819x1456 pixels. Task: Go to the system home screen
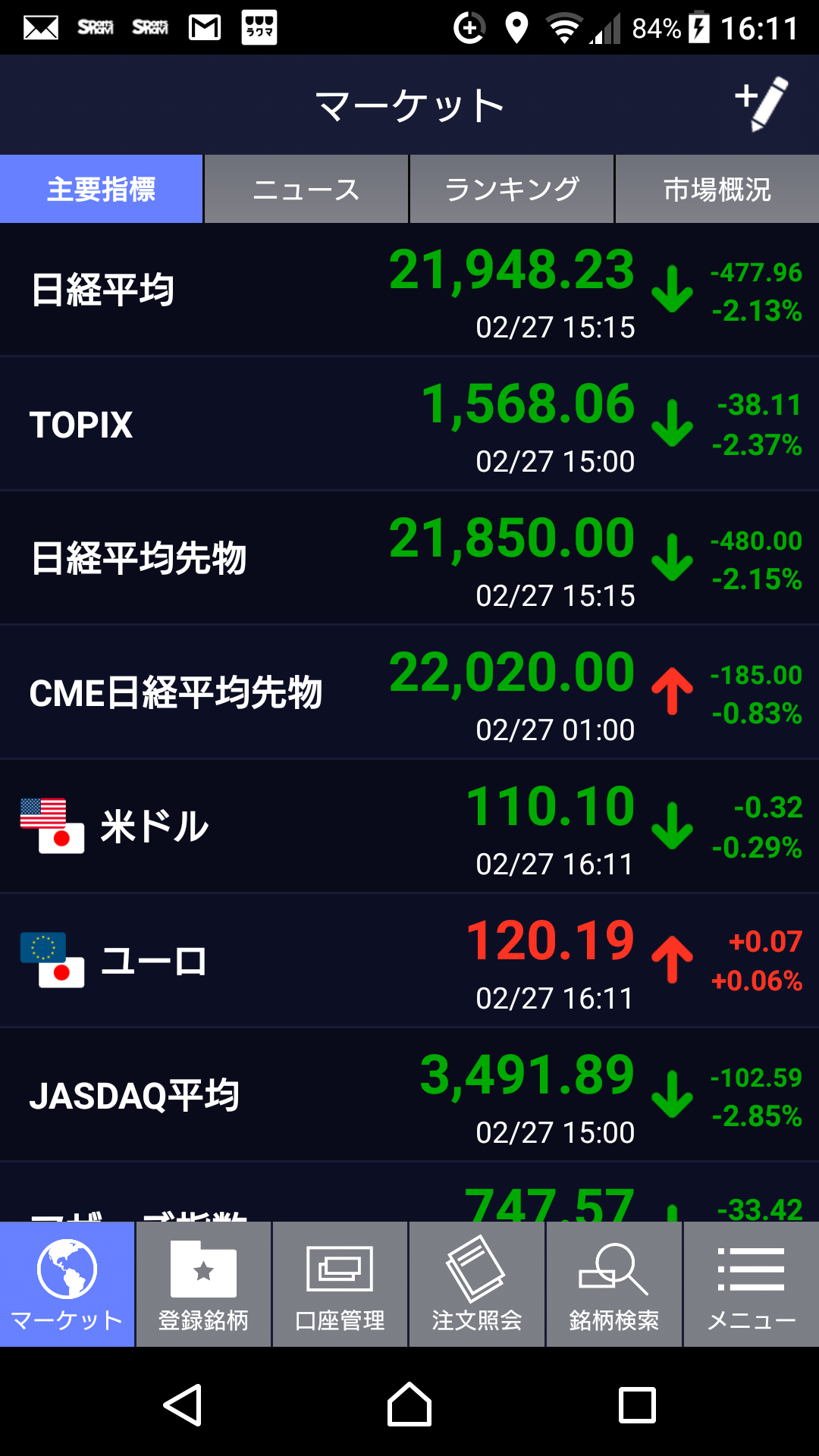click(x=409, y=1405)
